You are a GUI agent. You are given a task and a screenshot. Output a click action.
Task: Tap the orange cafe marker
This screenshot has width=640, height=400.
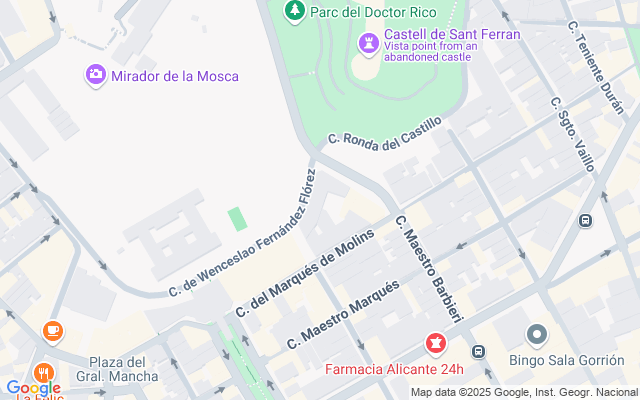[x=52, y=329]
